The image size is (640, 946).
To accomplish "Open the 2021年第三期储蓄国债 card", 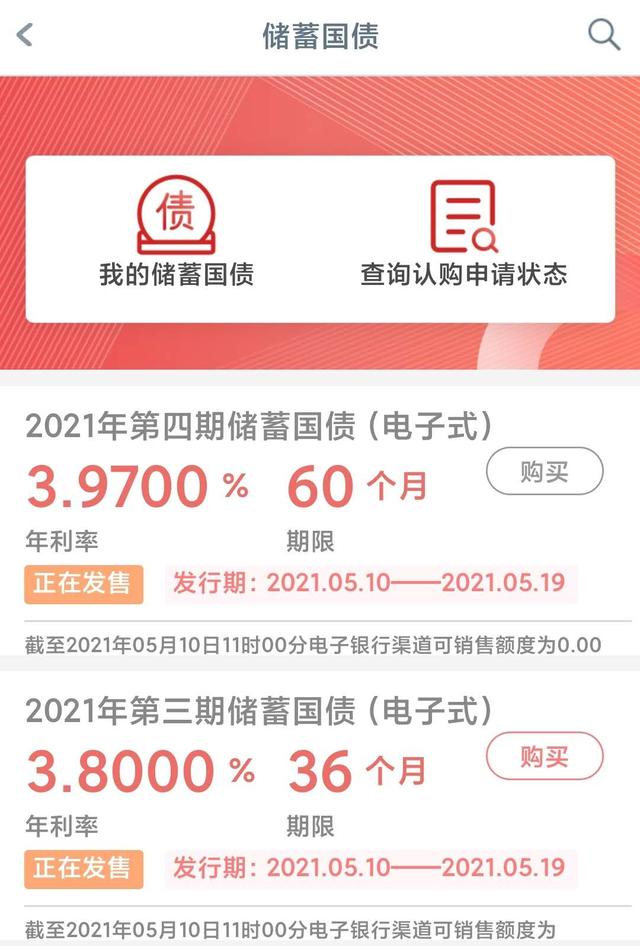I will click(260, 712).
